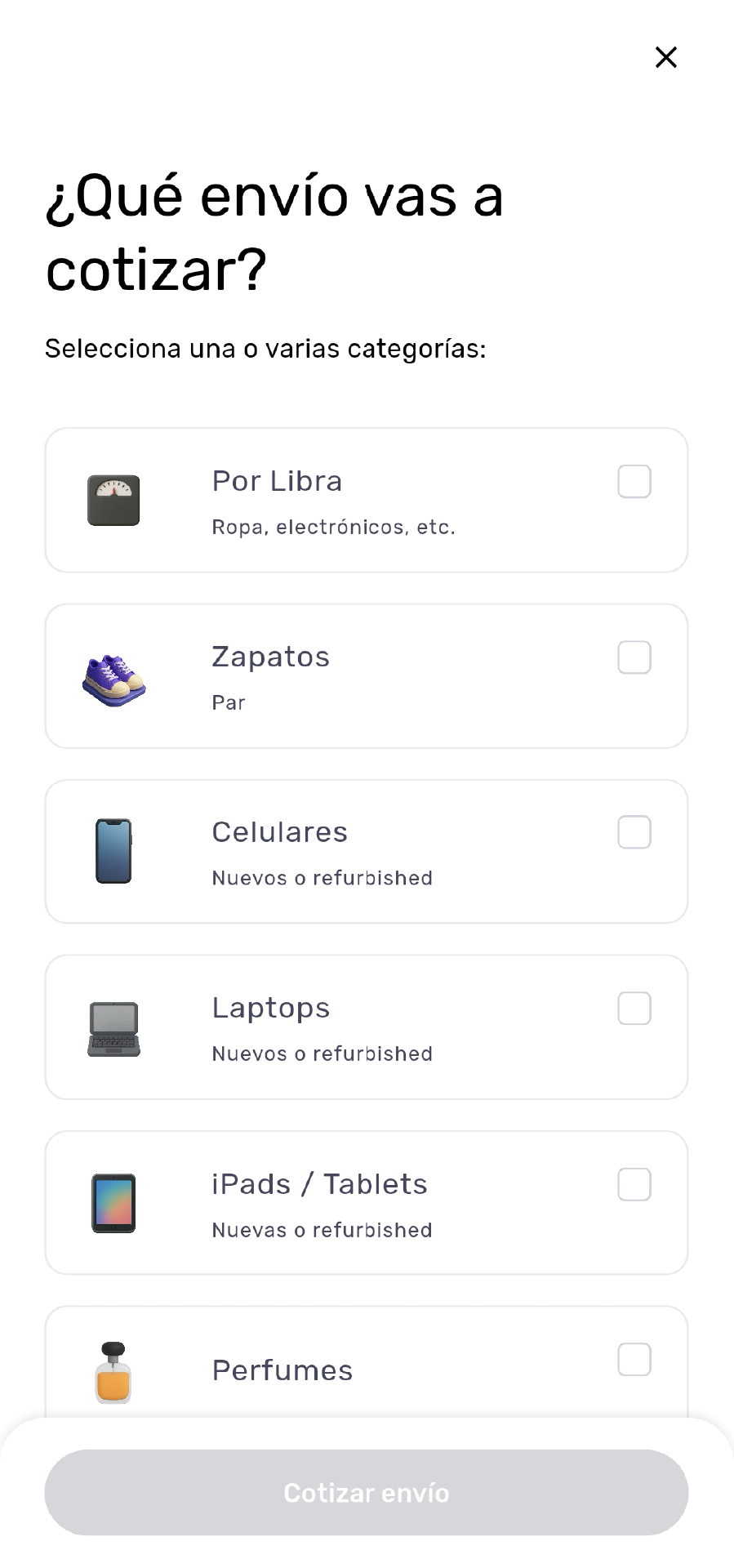
Task: Select the Por Libra category card
Action: (367, 500)
